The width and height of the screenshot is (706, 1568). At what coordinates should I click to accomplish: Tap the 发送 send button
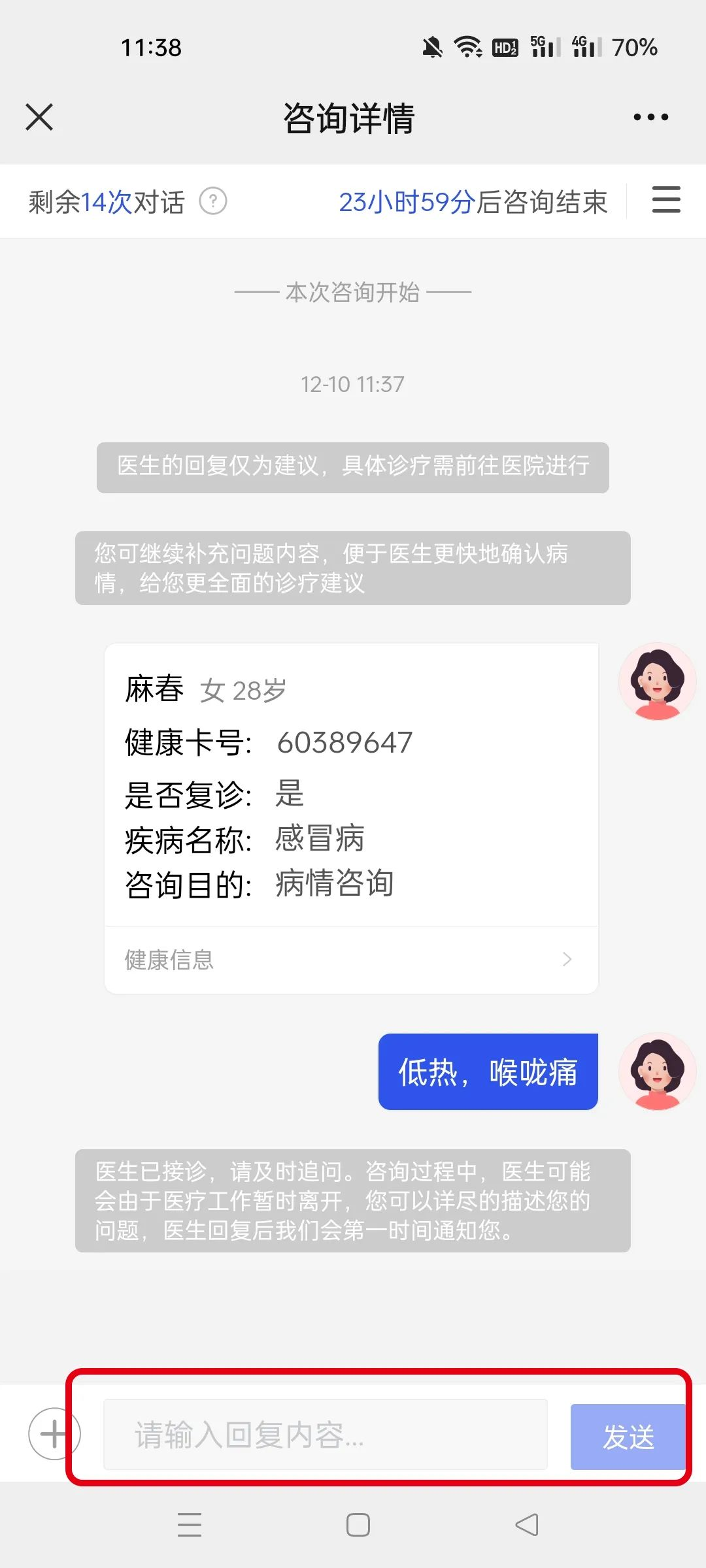click(628, 1437)
